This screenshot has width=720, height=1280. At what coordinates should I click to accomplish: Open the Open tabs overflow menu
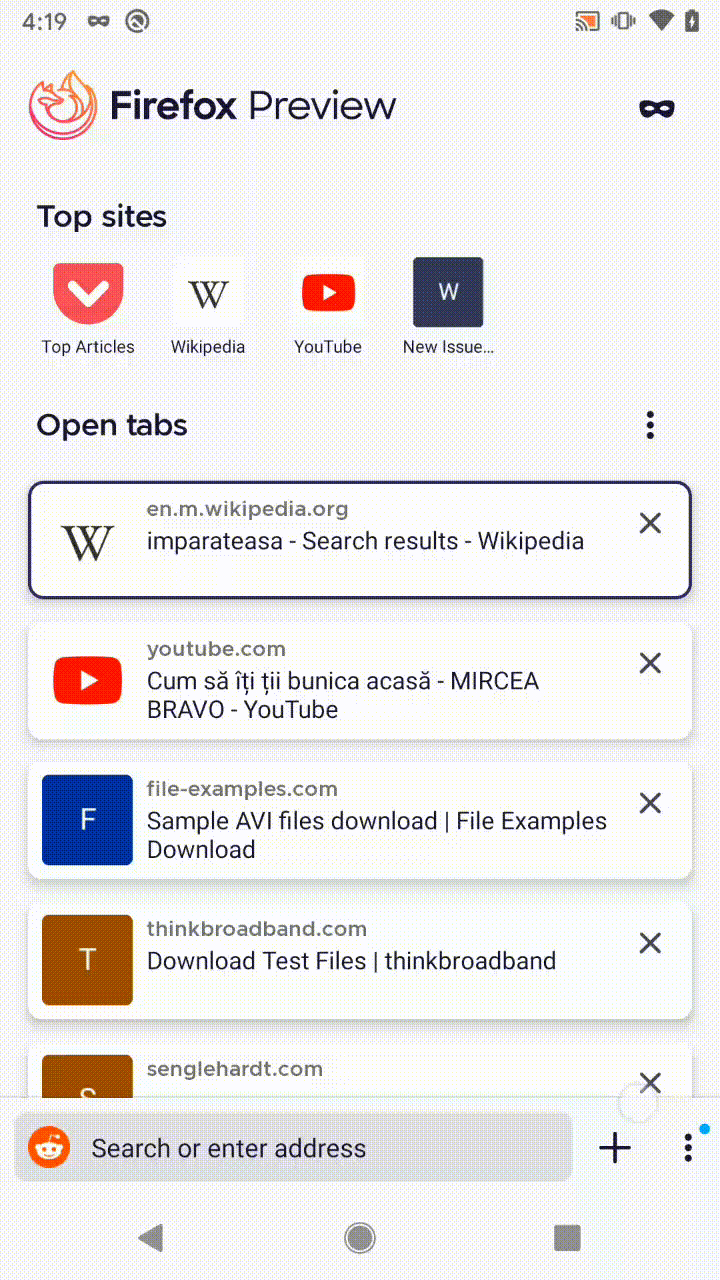point(650,425)
